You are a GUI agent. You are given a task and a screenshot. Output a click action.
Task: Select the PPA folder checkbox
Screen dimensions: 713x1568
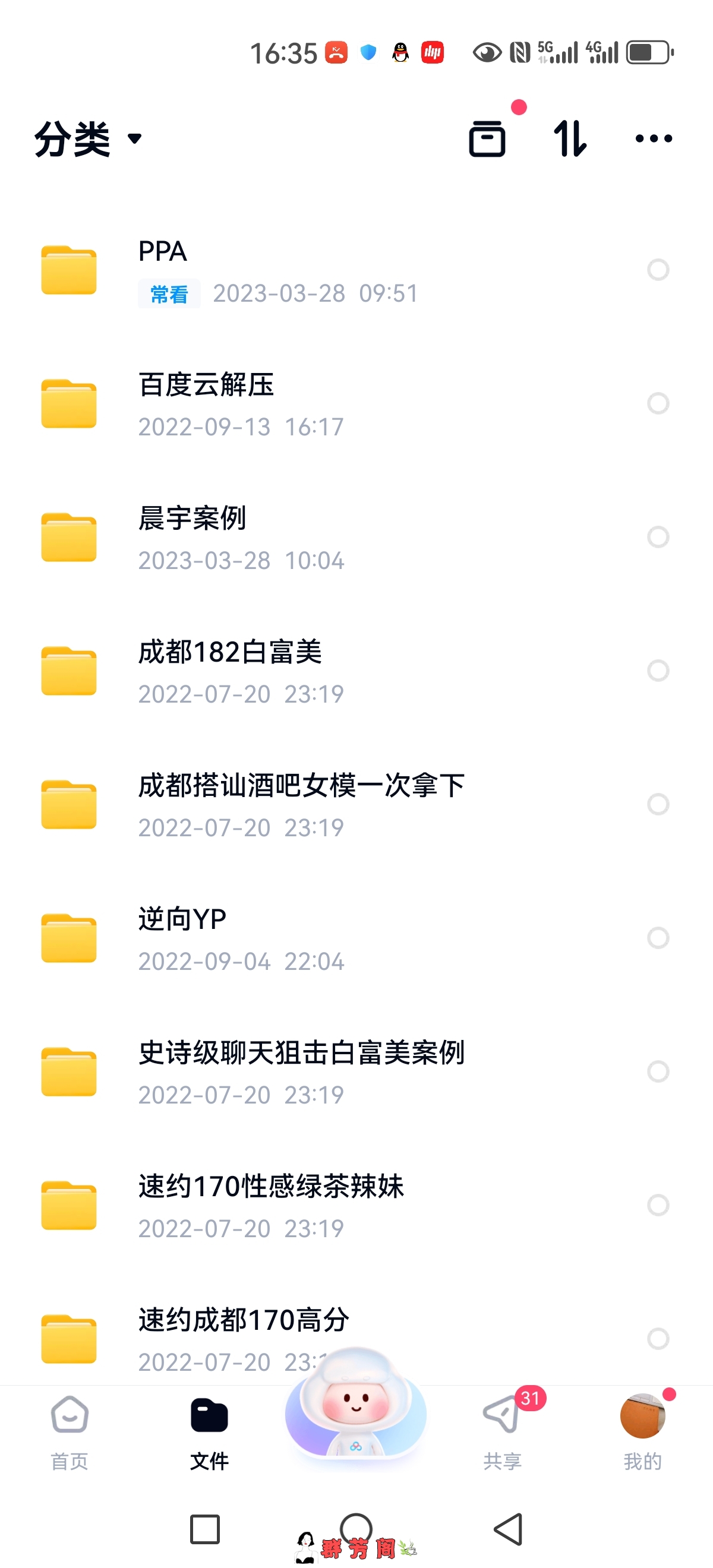(658, 269)
